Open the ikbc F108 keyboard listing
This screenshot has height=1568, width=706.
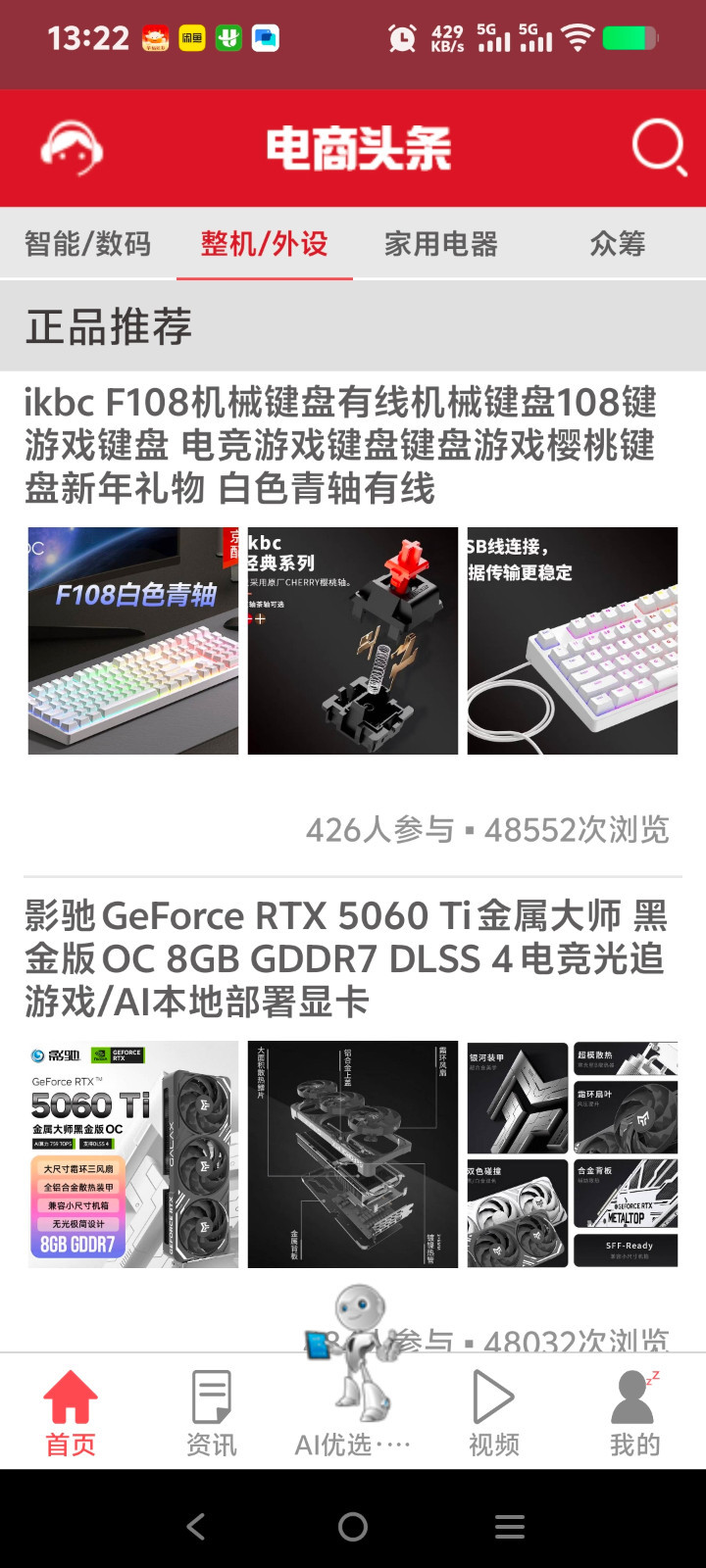pyautogui.click(x=340, y=445)
